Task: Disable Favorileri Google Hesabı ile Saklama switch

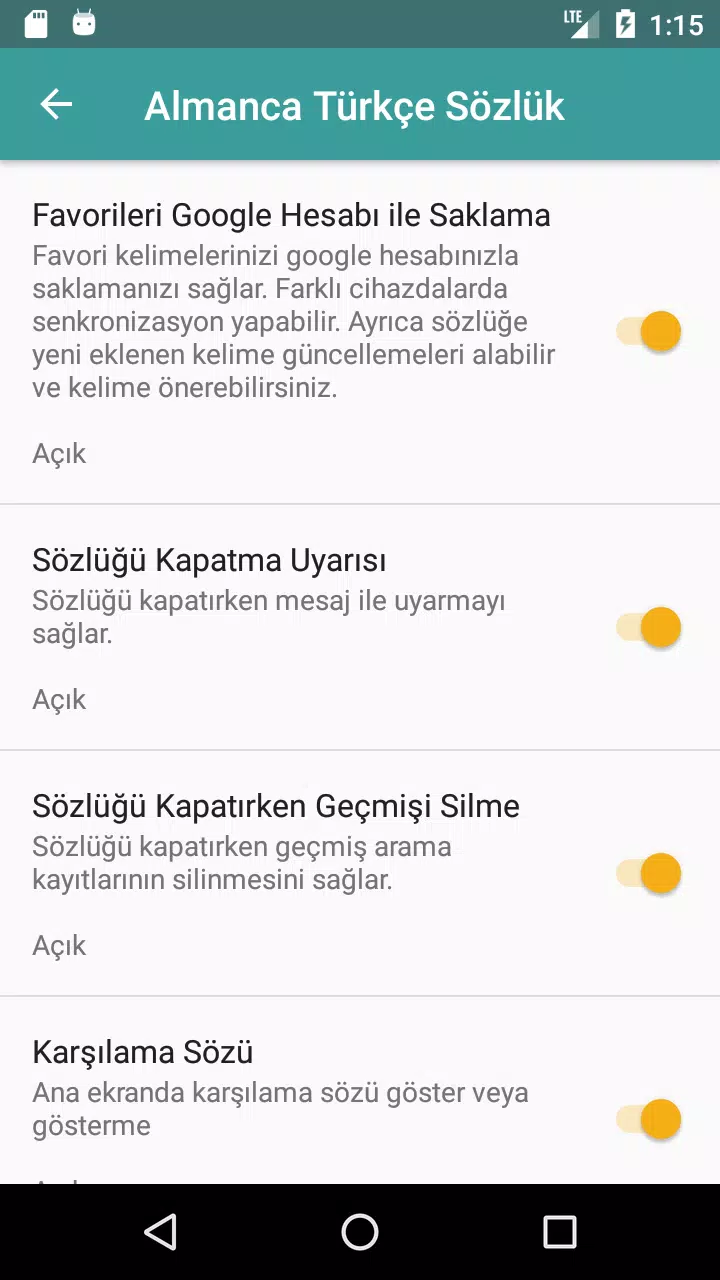Action: pyautogui.click(x=648, y=331)
